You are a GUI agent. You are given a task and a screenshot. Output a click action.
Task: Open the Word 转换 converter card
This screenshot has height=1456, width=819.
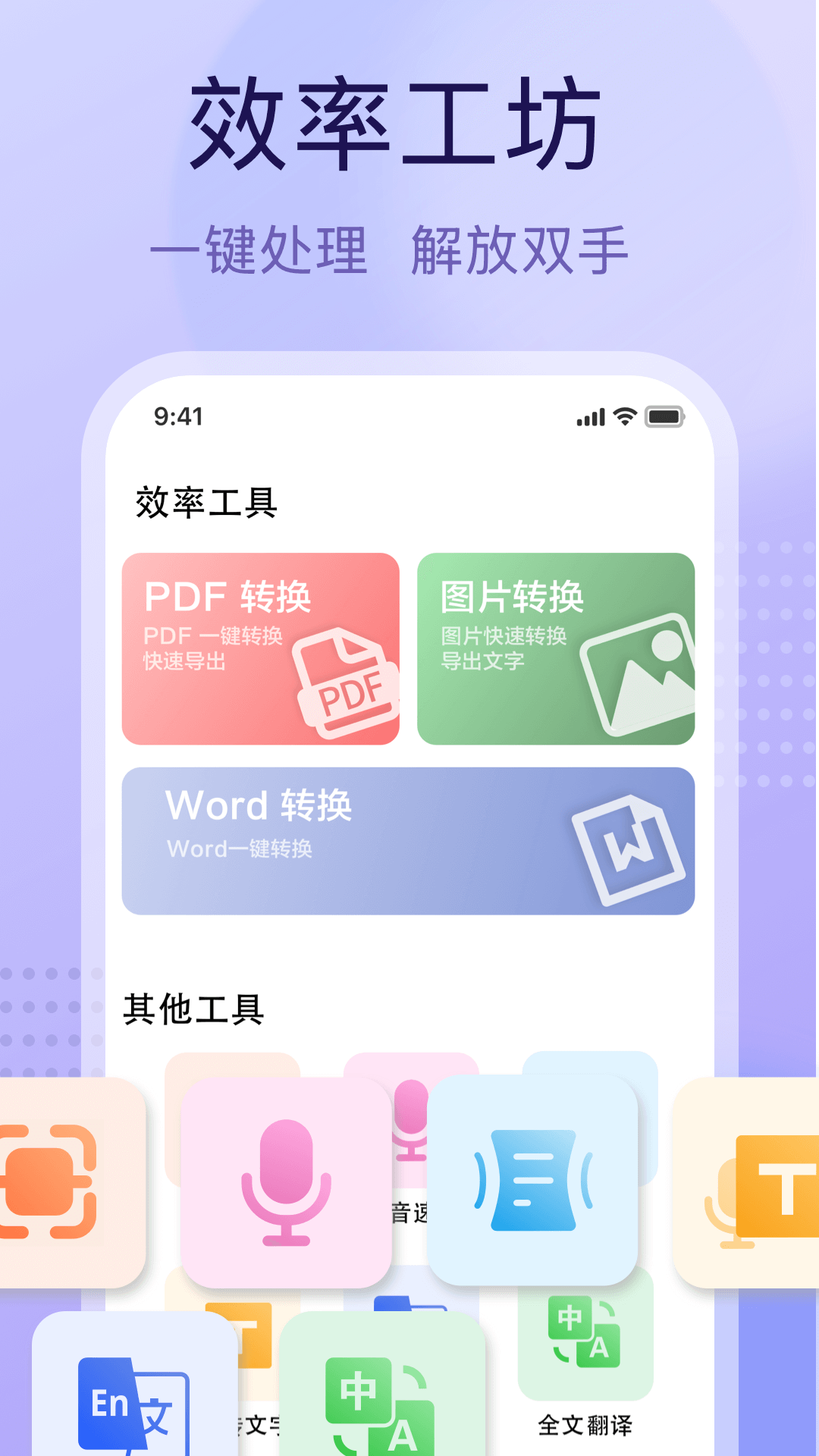coord(407,840)
